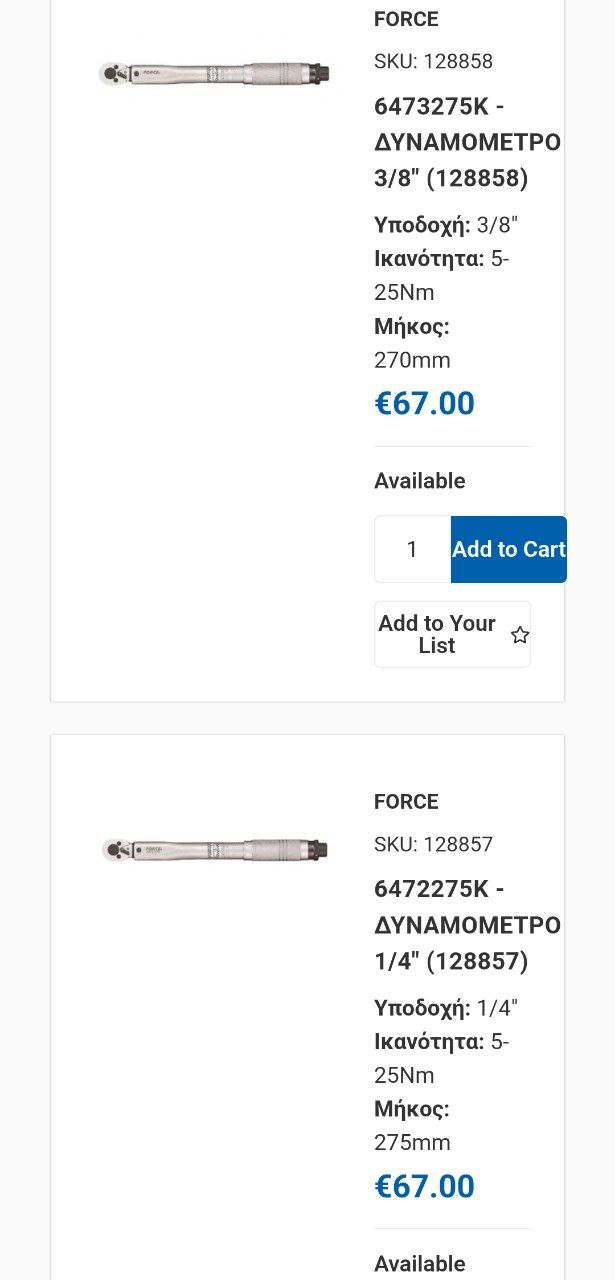Screen dimensions: 615x1280
Task: Open the 6472275K 1/4" product title
Action: [x=466, y=925]
